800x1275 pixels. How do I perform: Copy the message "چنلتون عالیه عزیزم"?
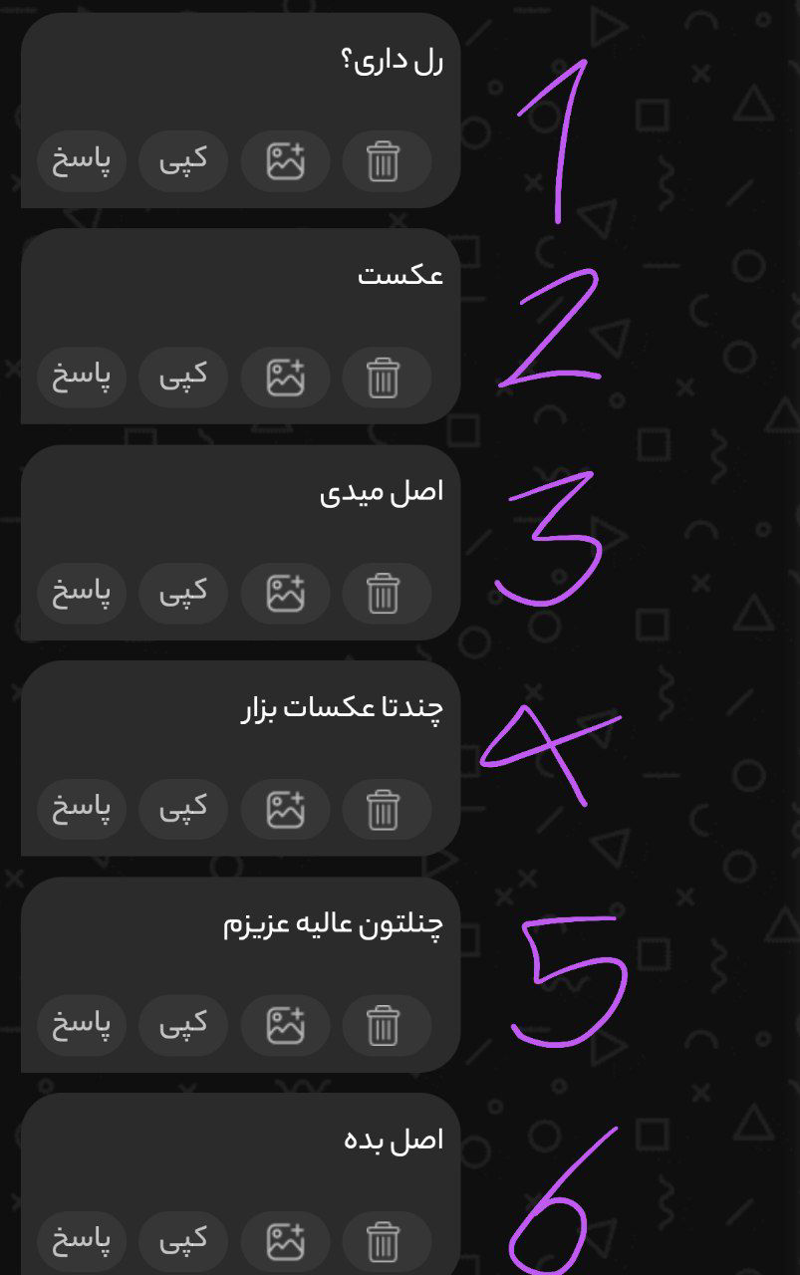184,1025
